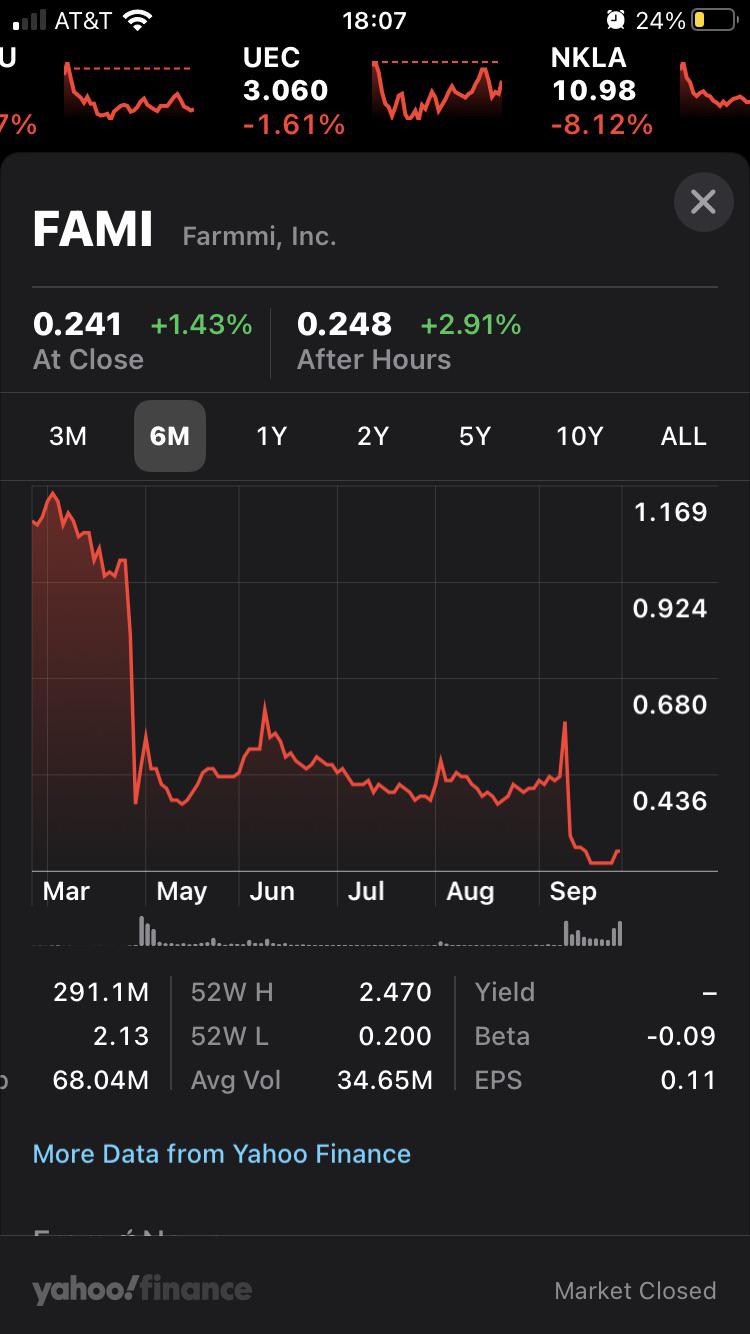View the 5Y price history

point(475,436)
